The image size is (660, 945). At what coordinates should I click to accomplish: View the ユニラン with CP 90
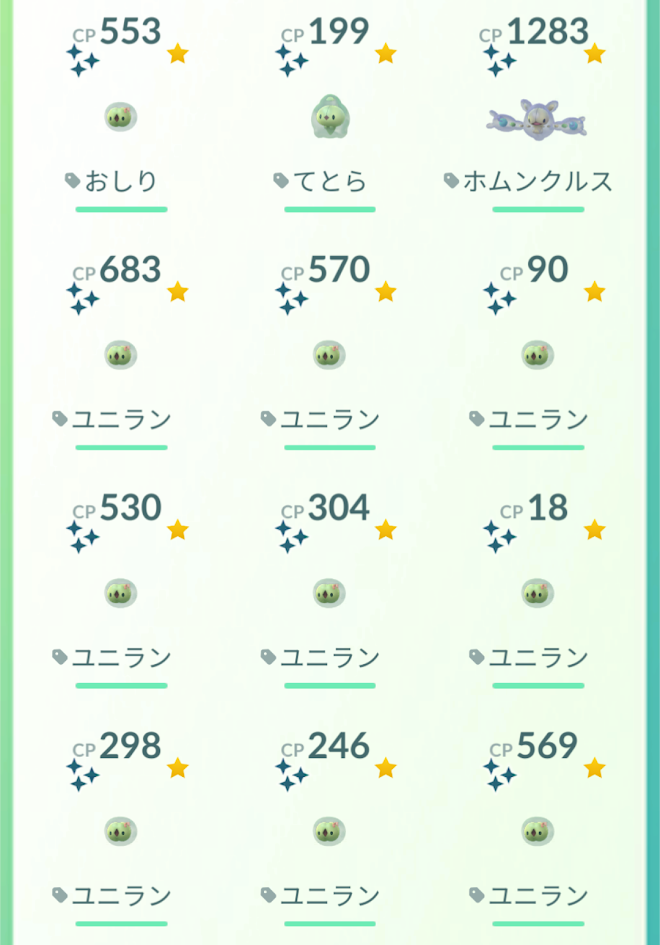tap(537, 355)
